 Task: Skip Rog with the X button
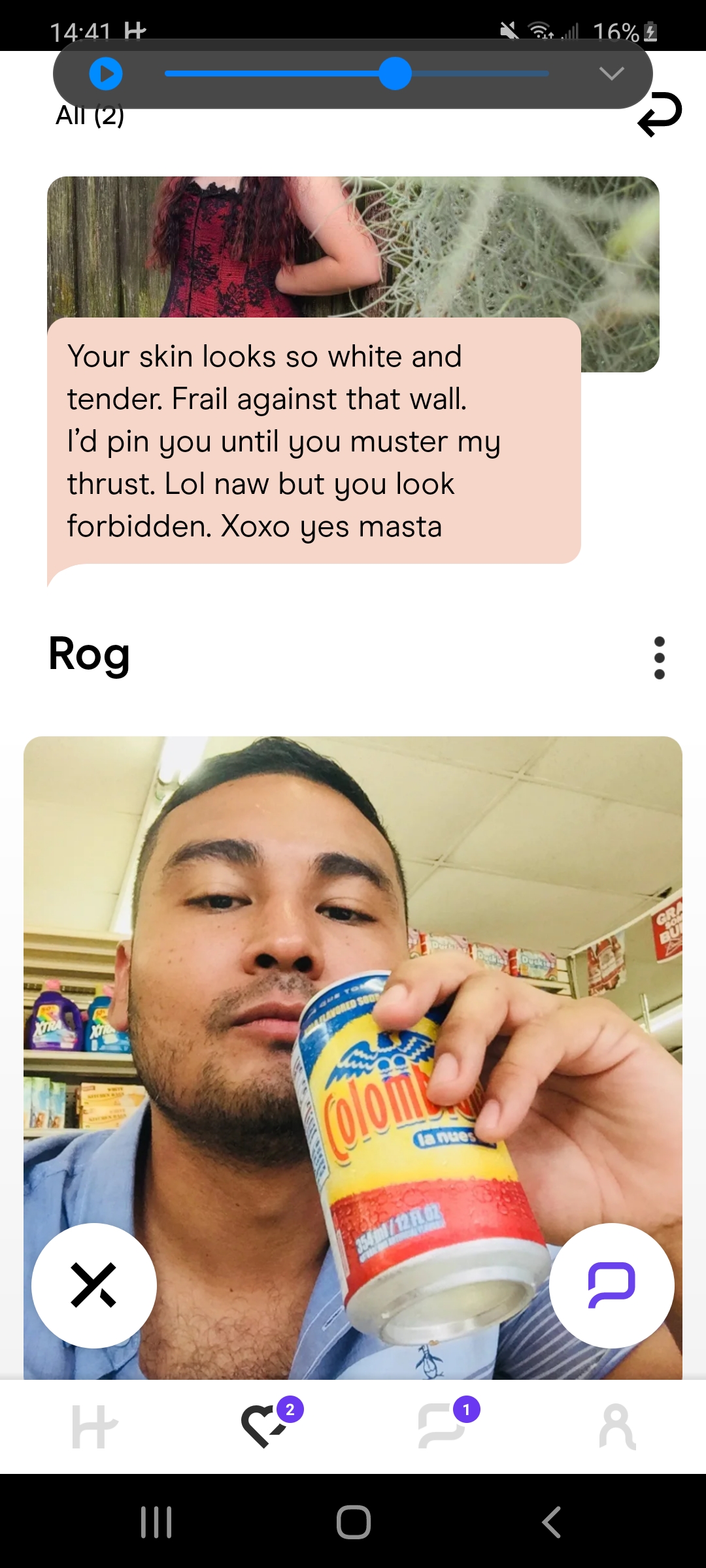(94, 1285)
